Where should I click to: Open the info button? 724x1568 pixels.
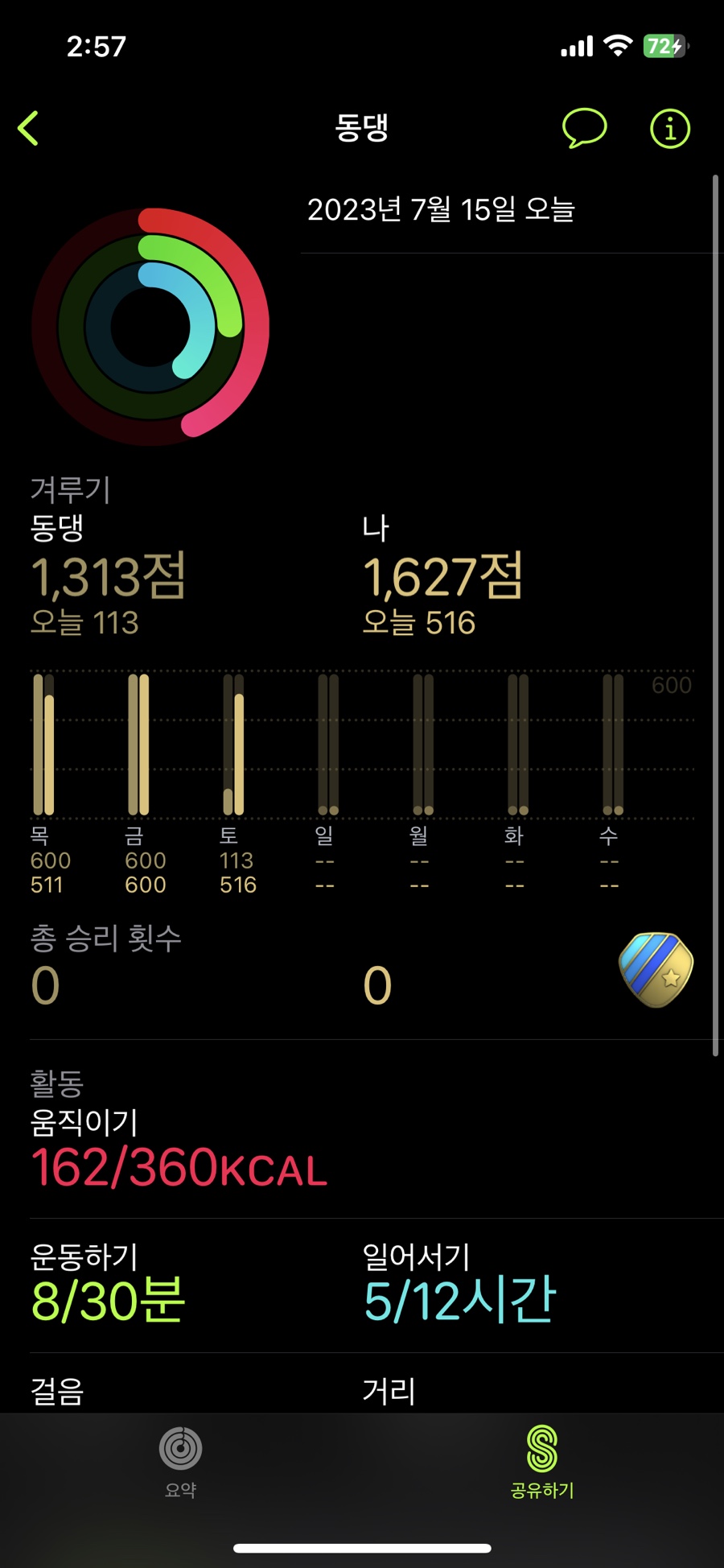(669, 129)
